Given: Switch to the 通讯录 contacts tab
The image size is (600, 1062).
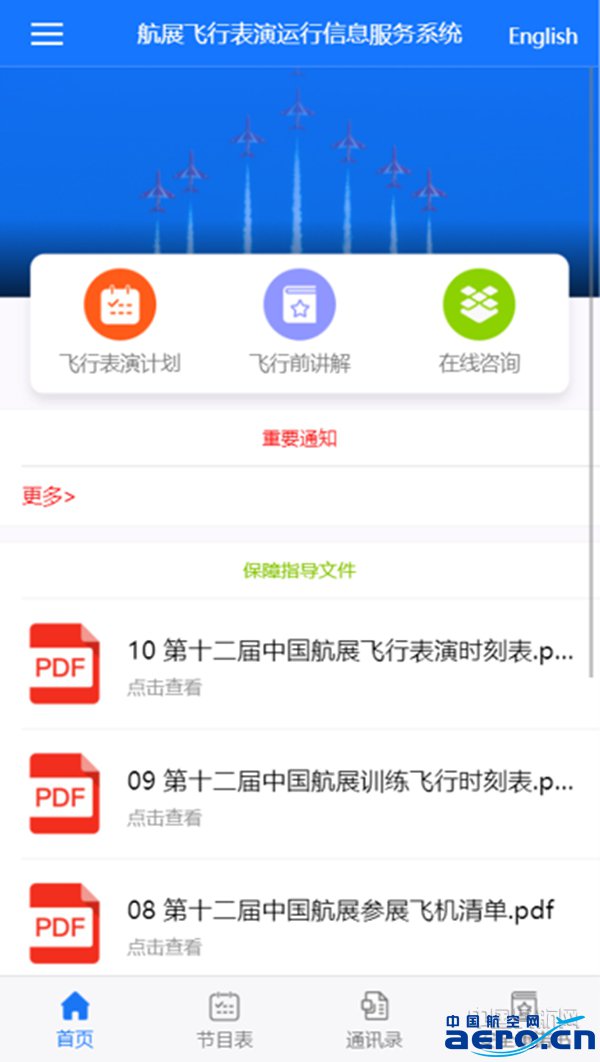Looking at the screenshot, I should pyautogui.click(x=374, y=1020).
